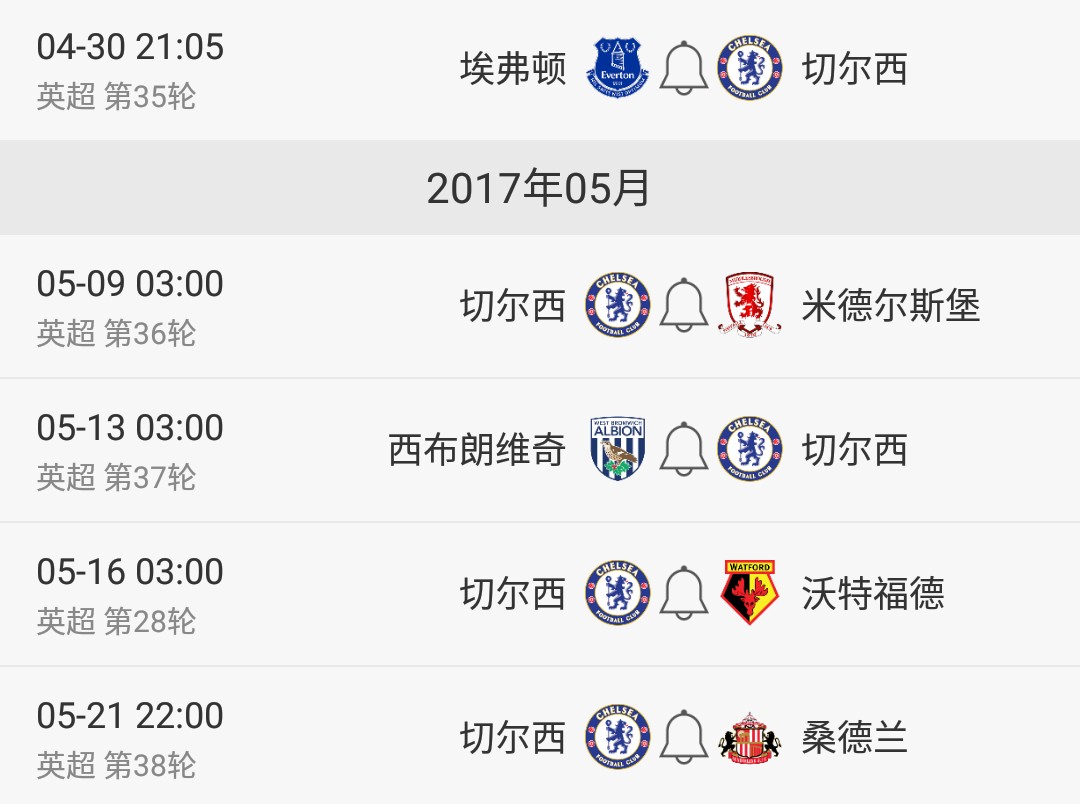The height and width of the screenshot is (804, 1080).
Task: Enable alert for 西布朗维奇 vs 切尔西
Action: pos(684,449)
